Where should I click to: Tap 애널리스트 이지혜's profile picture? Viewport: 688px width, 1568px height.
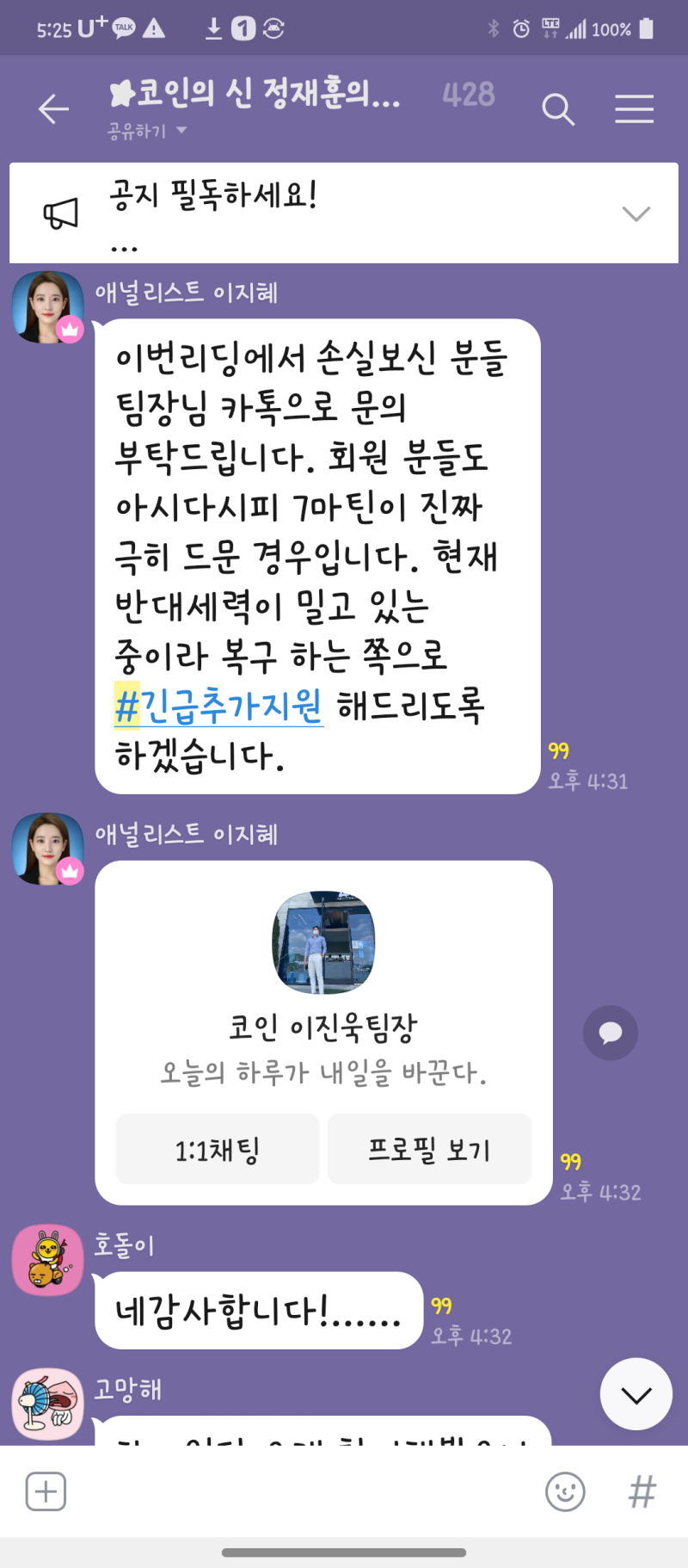47,306
